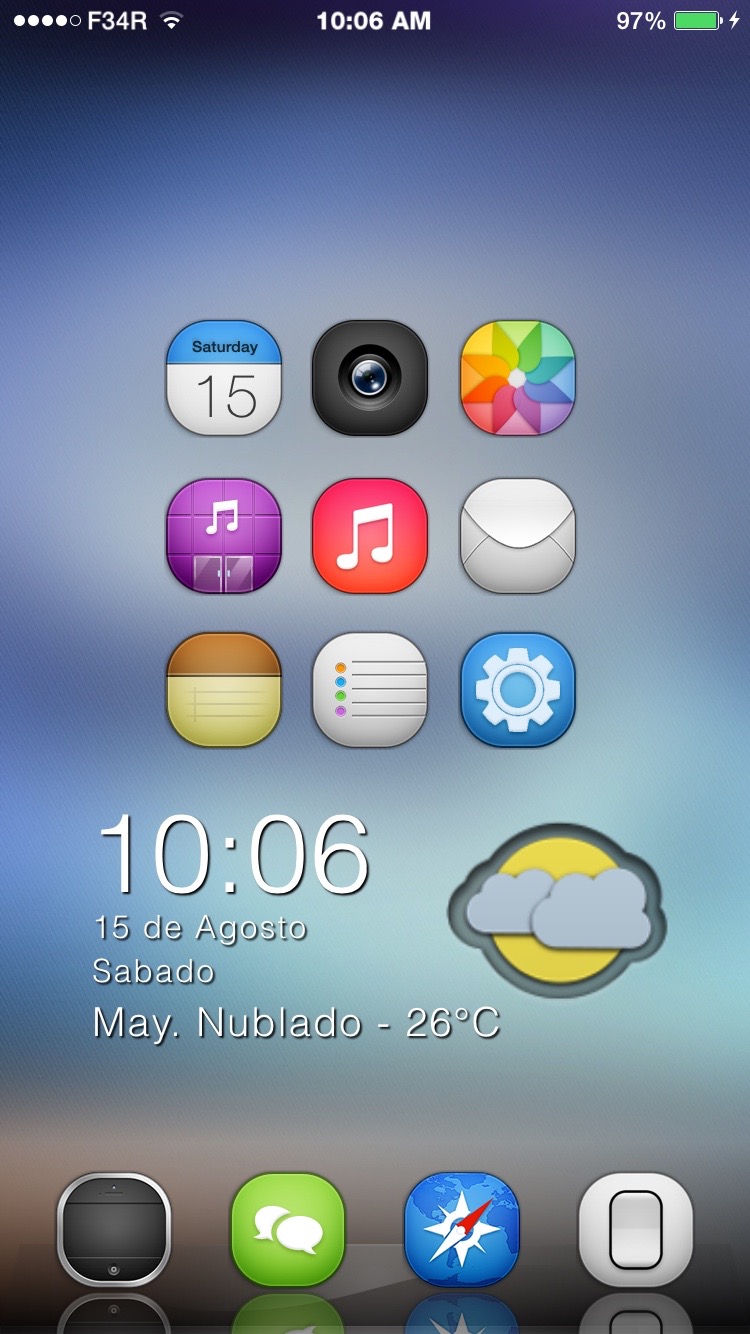Launch the Reminders list app
The image size is (750, 1334).
(x=370, y=690)
